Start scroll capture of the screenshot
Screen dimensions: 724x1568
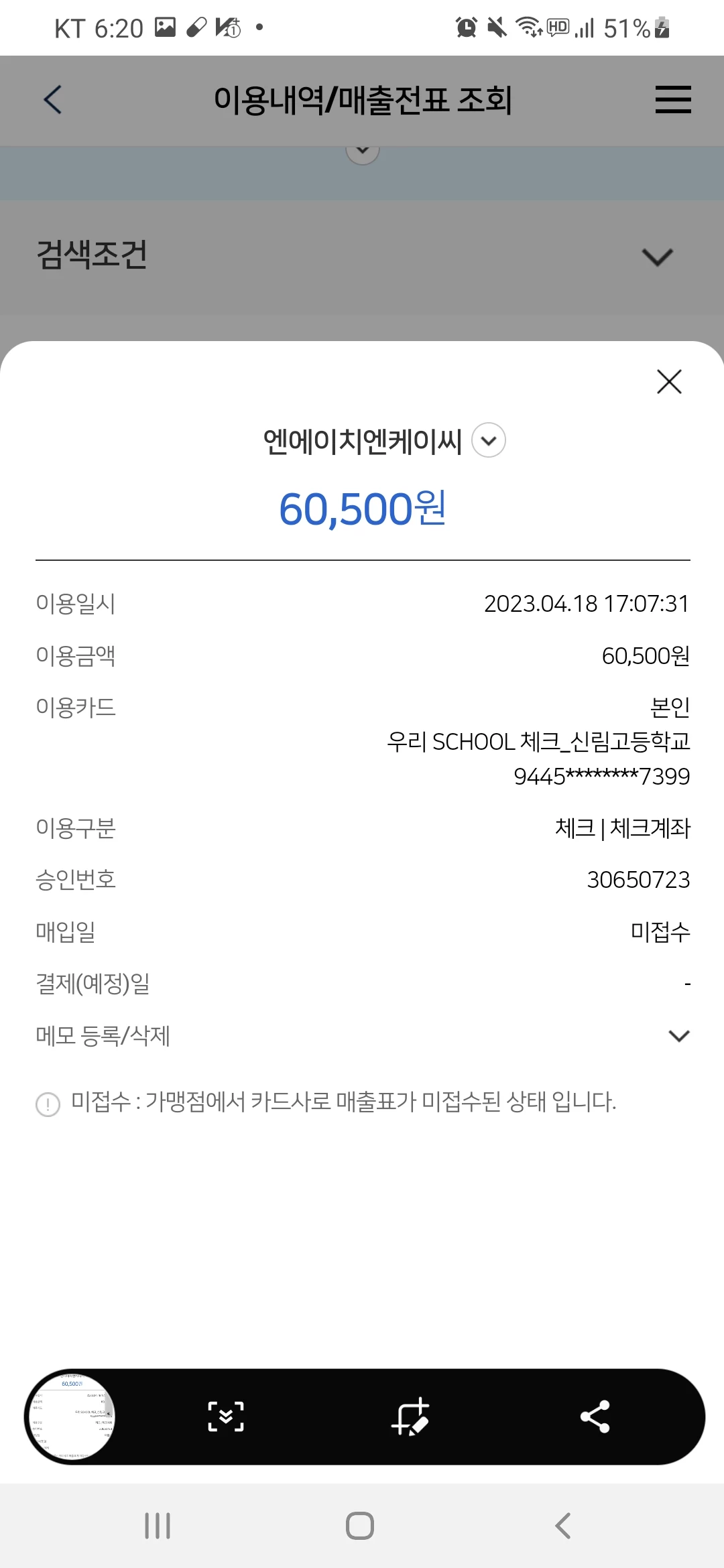226,1417
